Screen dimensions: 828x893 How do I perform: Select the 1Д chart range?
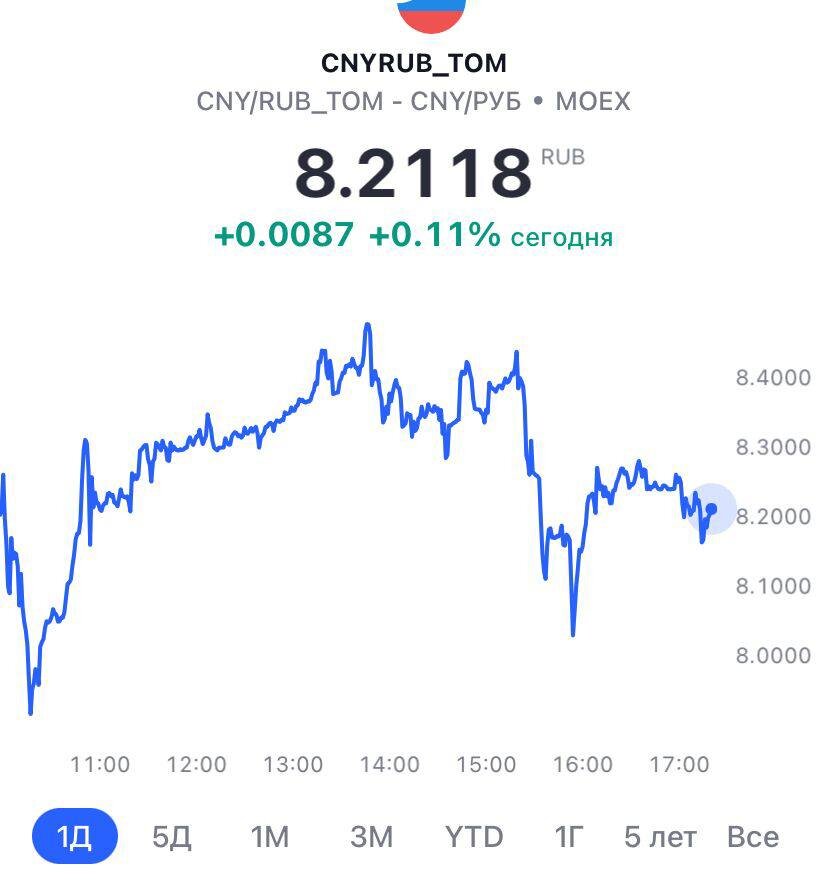[75, 837]
